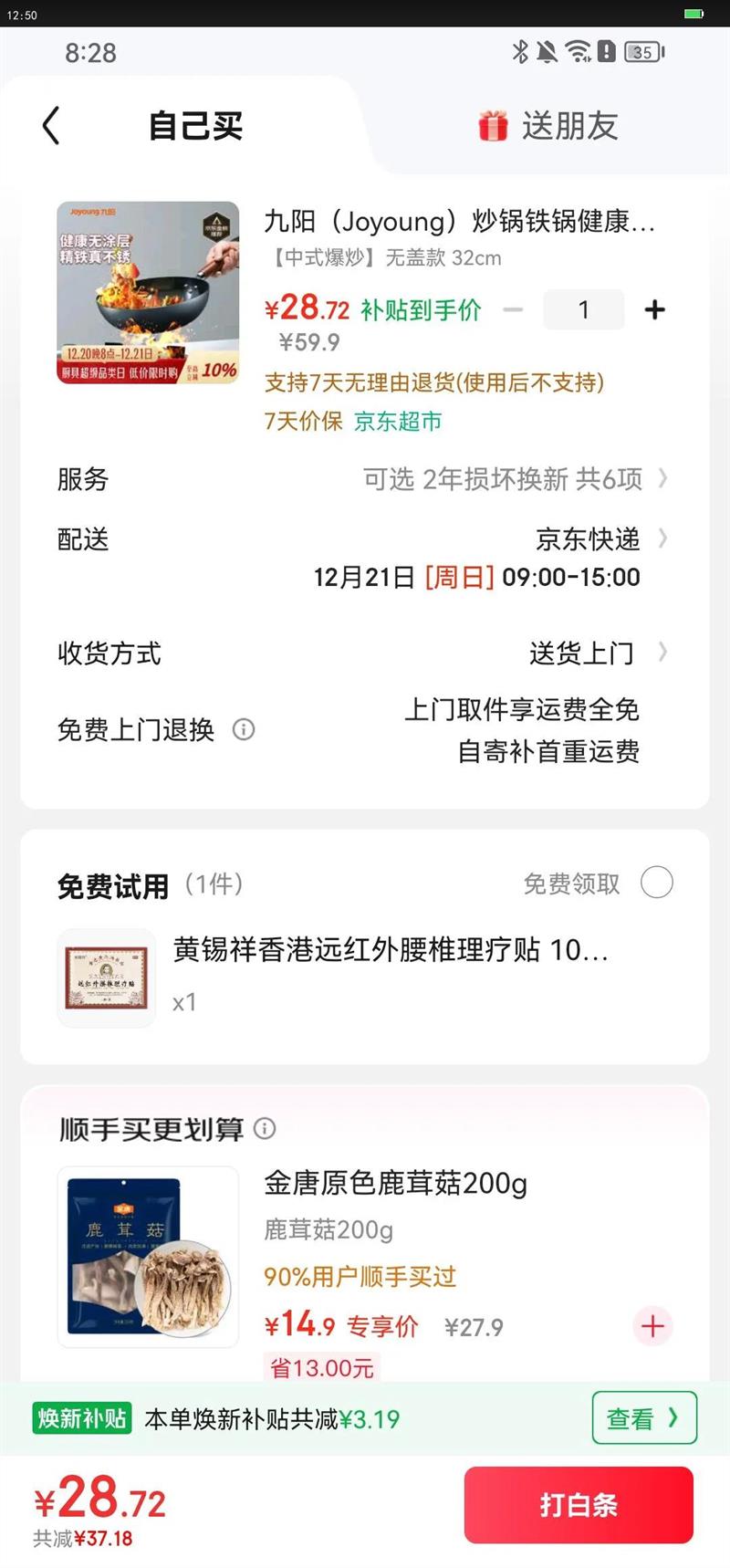The width and height of the screenshot is (730, 1568).
Task: Tap 查看 to view 焕新补贴 details
Action: point(644,1417)
